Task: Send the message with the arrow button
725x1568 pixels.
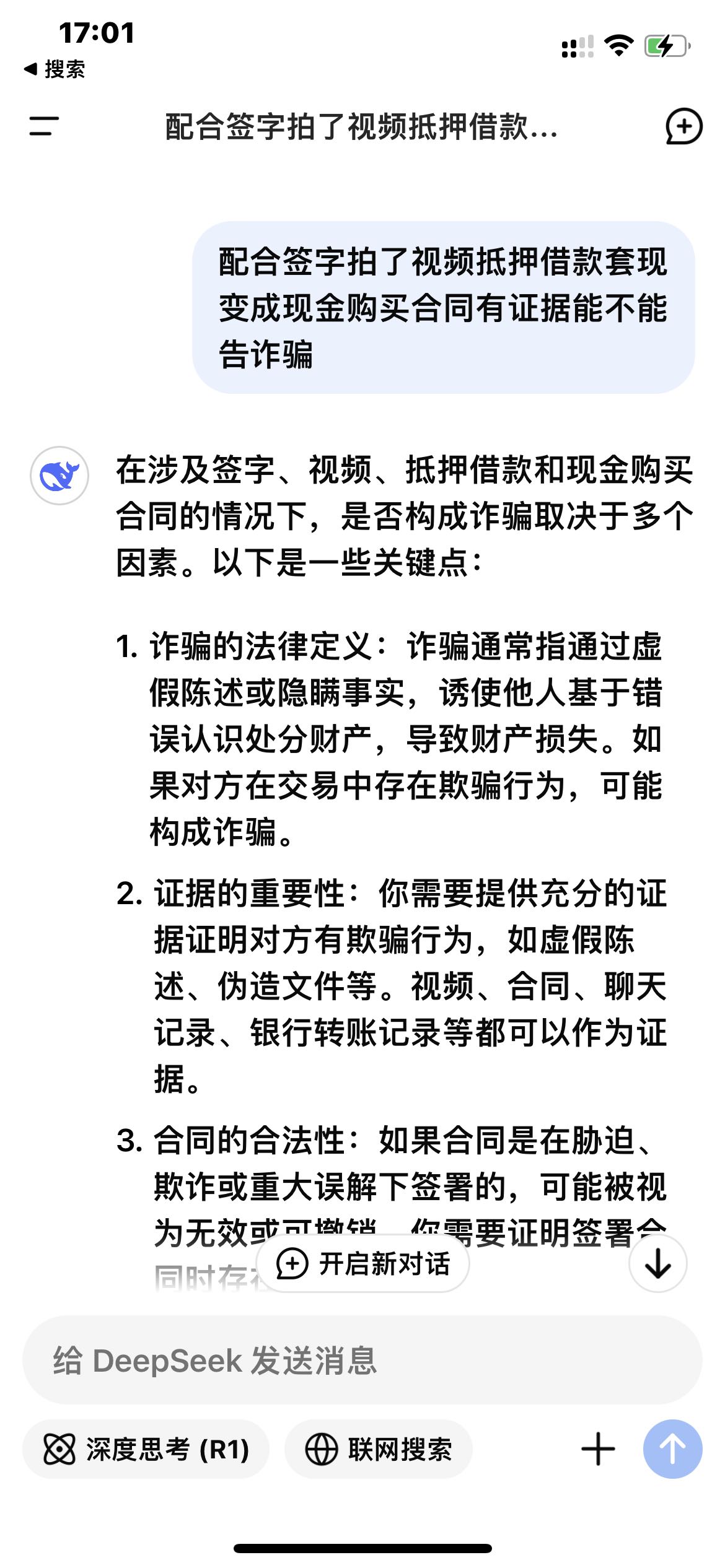Action: tap(672, 1449)
